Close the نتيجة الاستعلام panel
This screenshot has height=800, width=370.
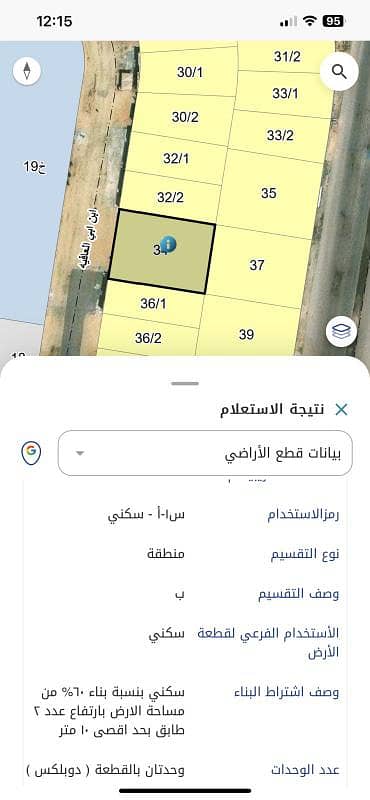340,409
